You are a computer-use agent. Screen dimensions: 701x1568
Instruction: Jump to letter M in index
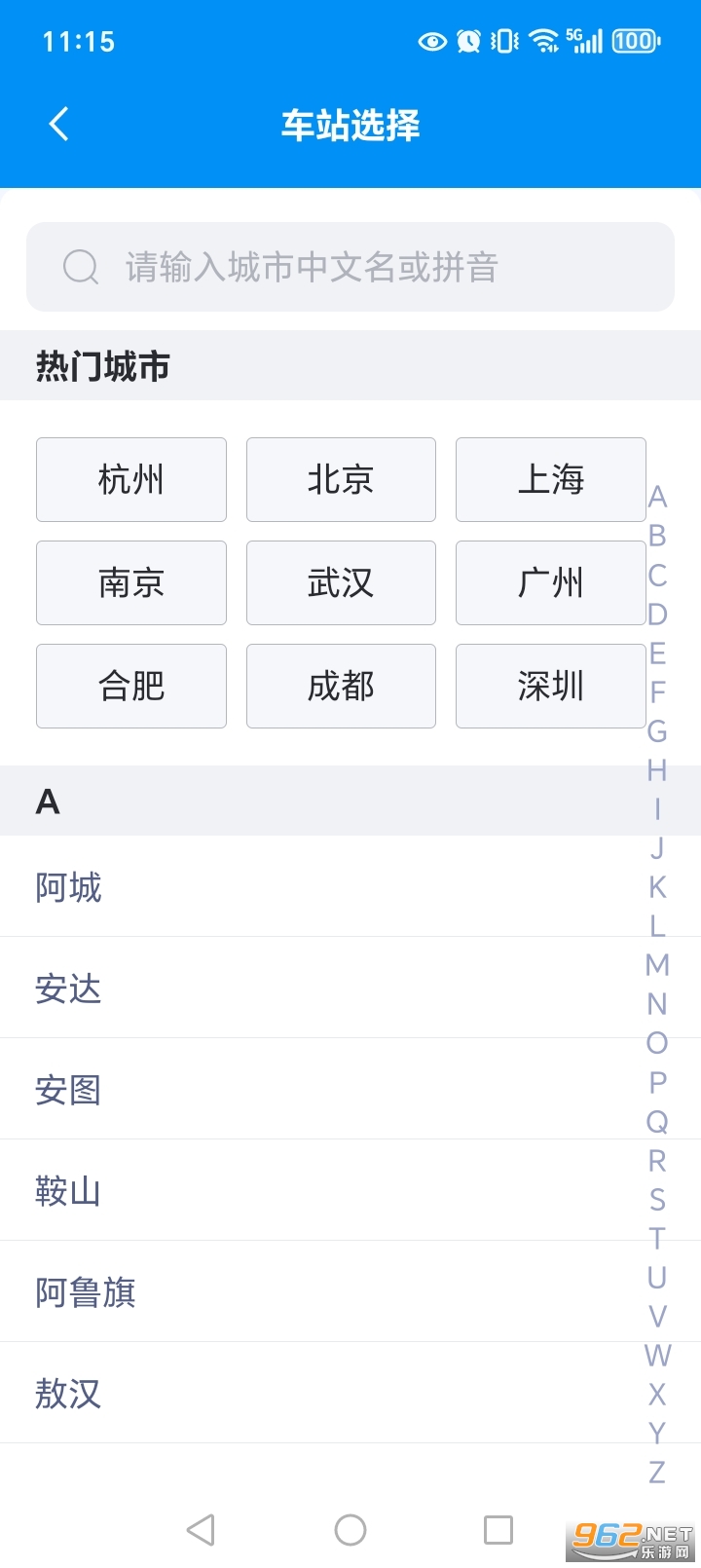coord(657,965)
